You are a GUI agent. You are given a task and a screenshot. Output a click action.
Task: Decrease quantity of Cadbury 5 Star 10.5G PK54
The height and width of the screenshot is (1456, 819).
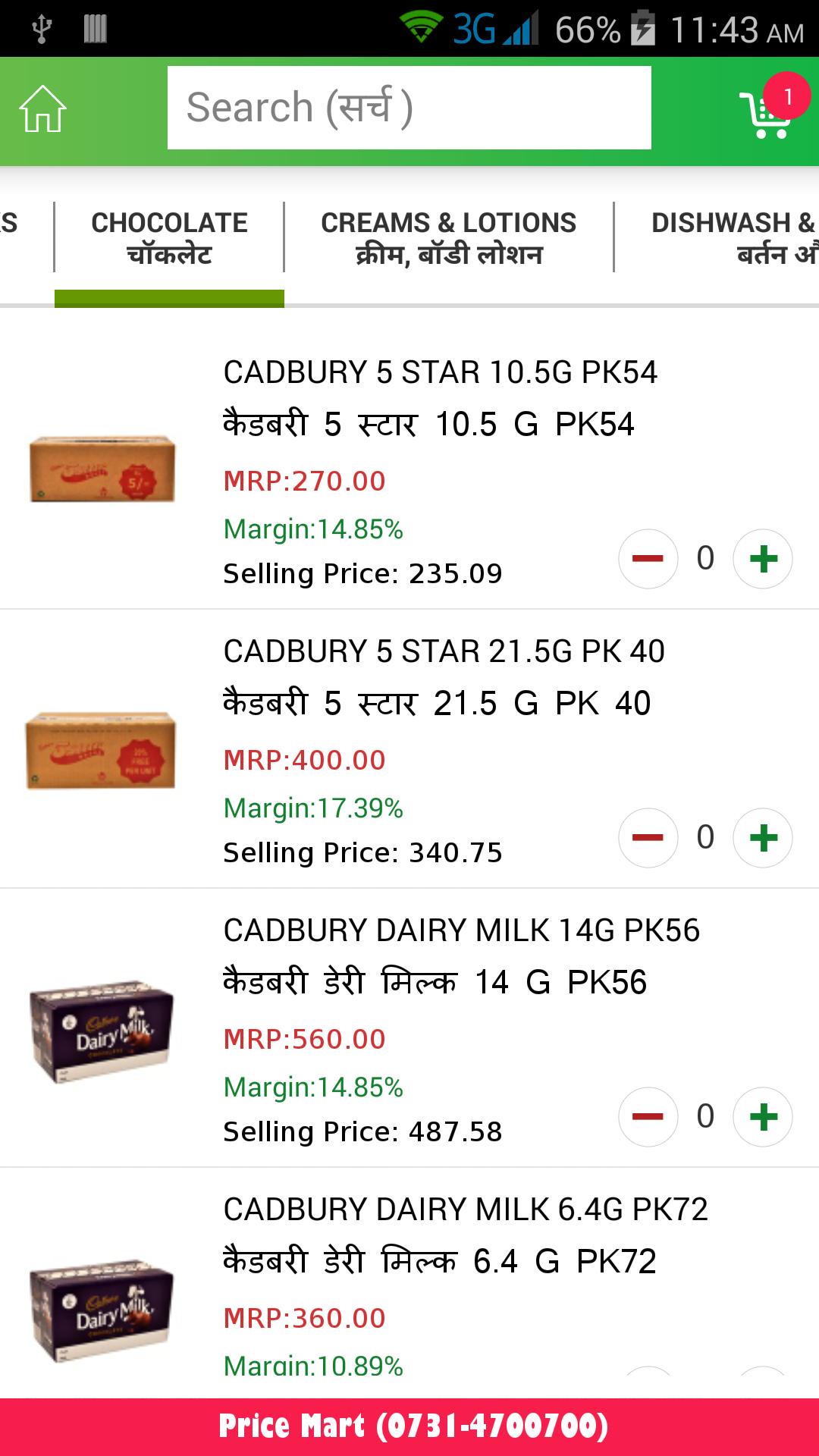pos(648,559)
